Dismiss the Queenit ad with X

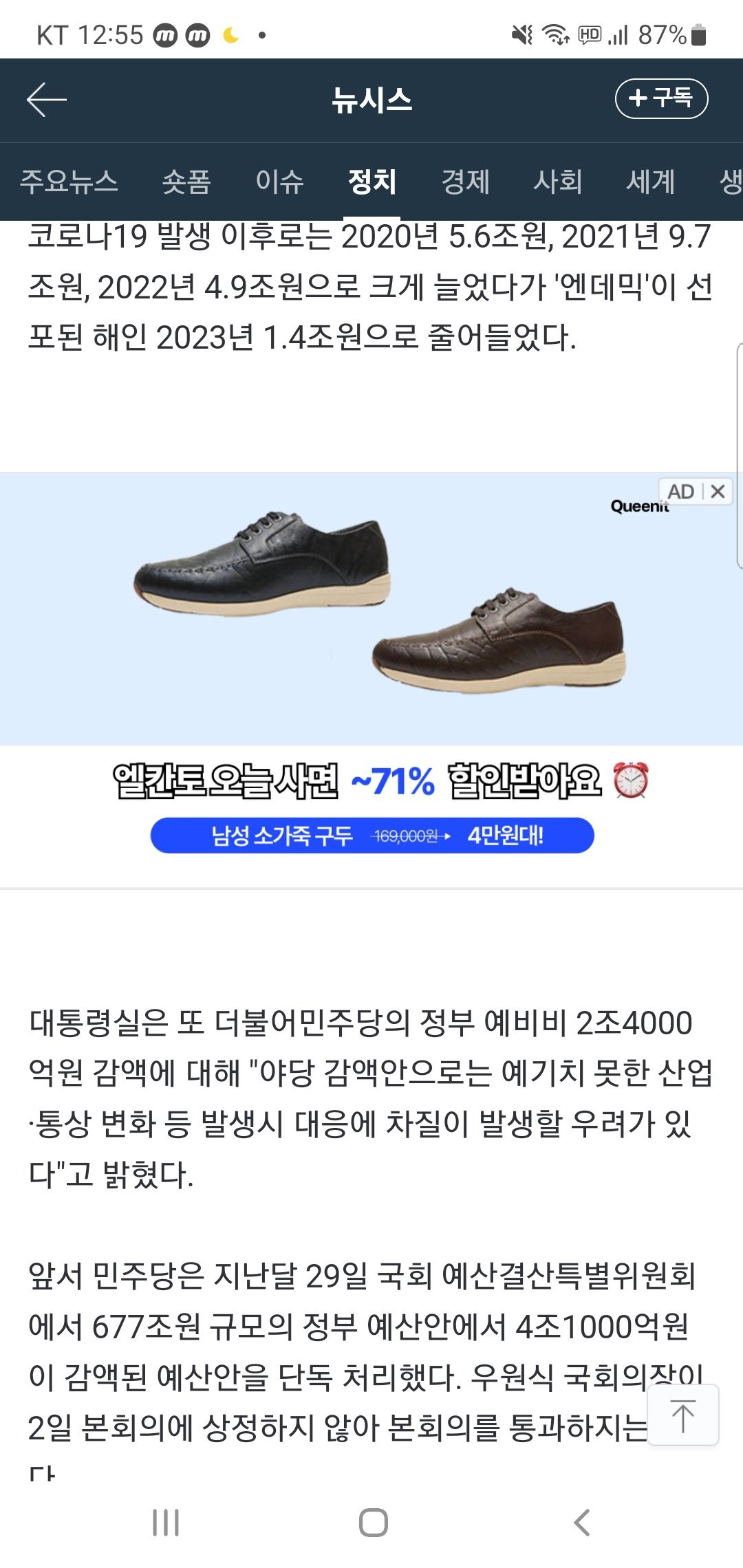pyautogui.click(x=718, y=491)
